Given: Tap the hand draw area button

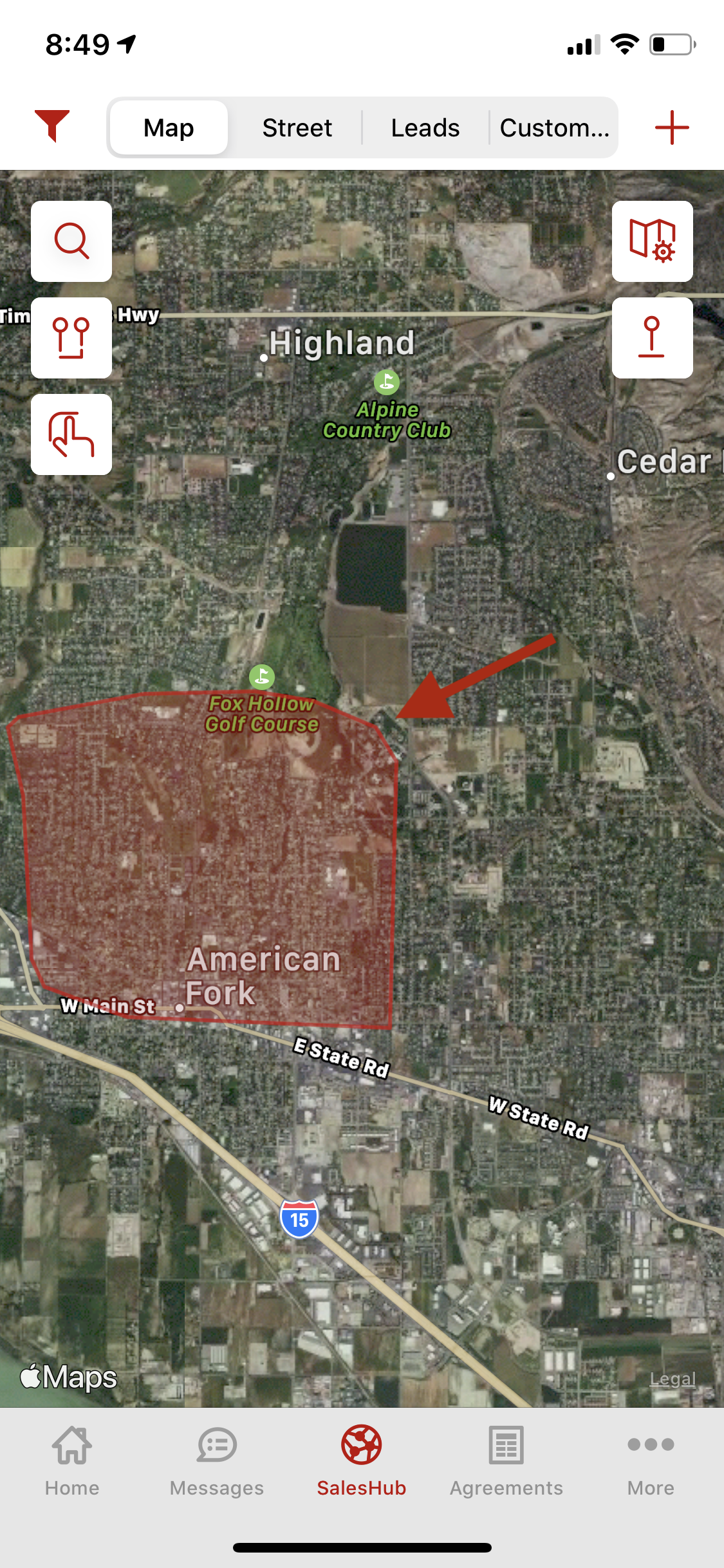Looking at the screenshot, I should point(71,434).
